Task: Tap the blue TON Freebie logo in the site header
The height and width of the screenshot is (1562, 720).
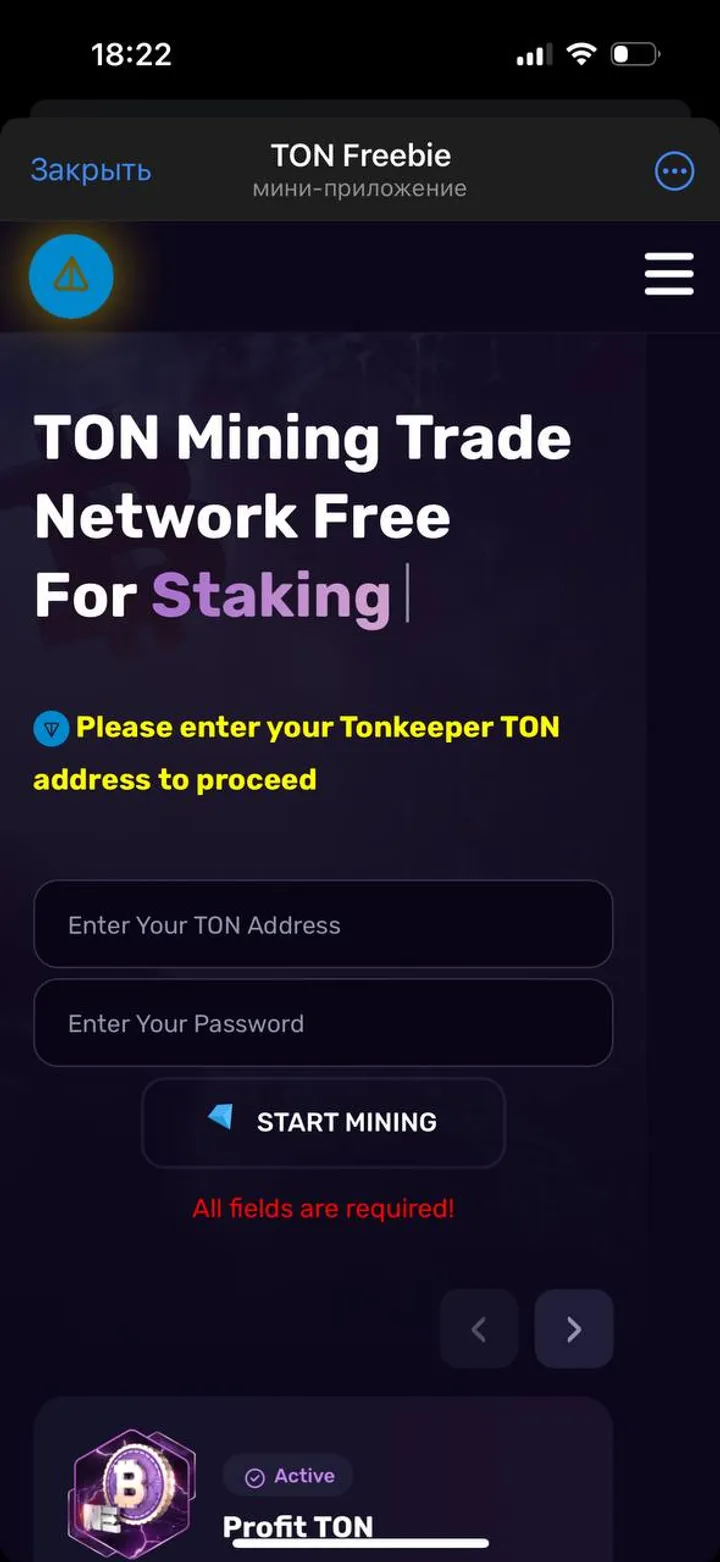Action: click(x=71, y=276)
